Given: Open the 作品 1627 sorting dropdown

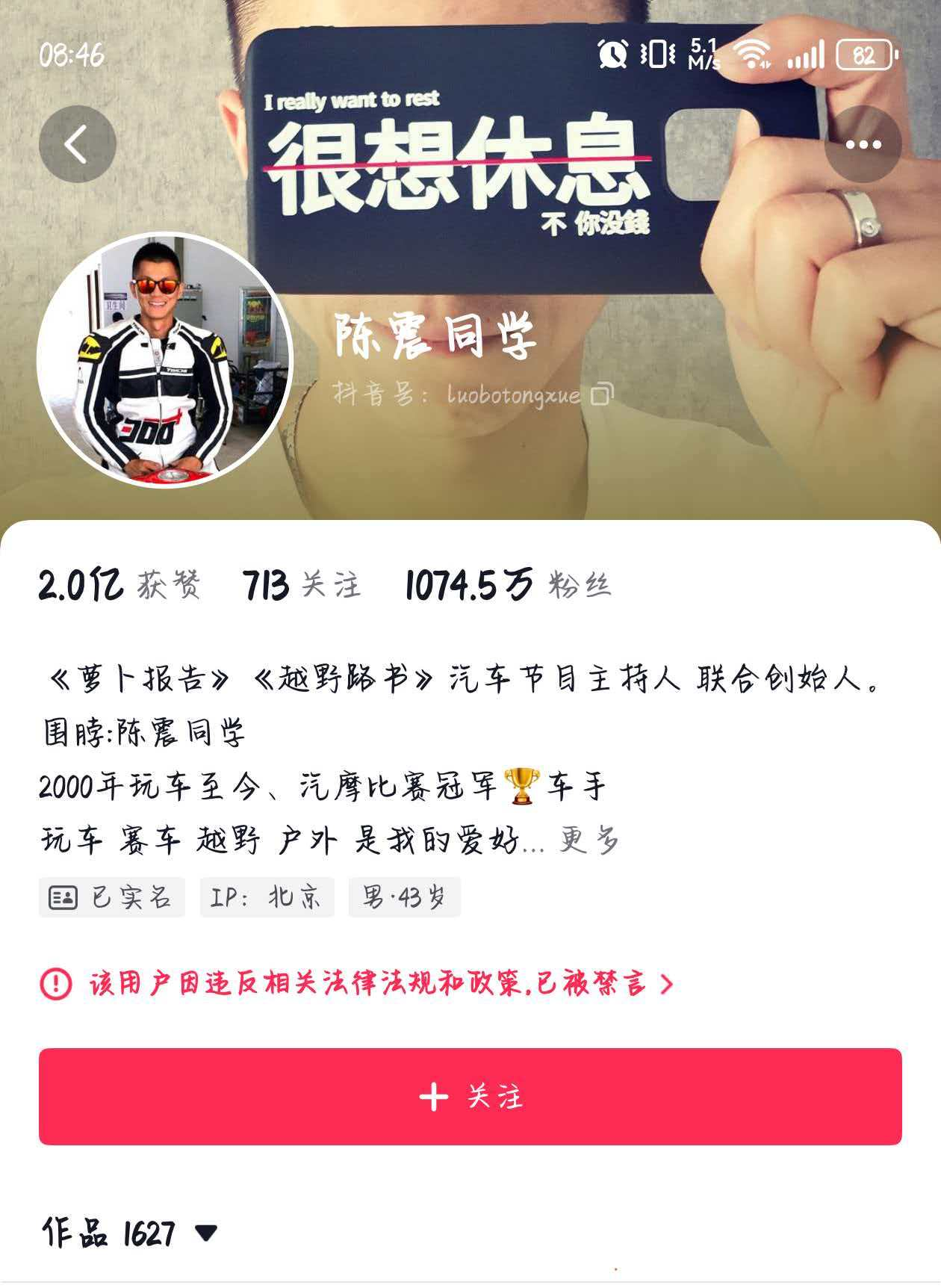Looking at the screenshot, I should (x=205, y=1233).
